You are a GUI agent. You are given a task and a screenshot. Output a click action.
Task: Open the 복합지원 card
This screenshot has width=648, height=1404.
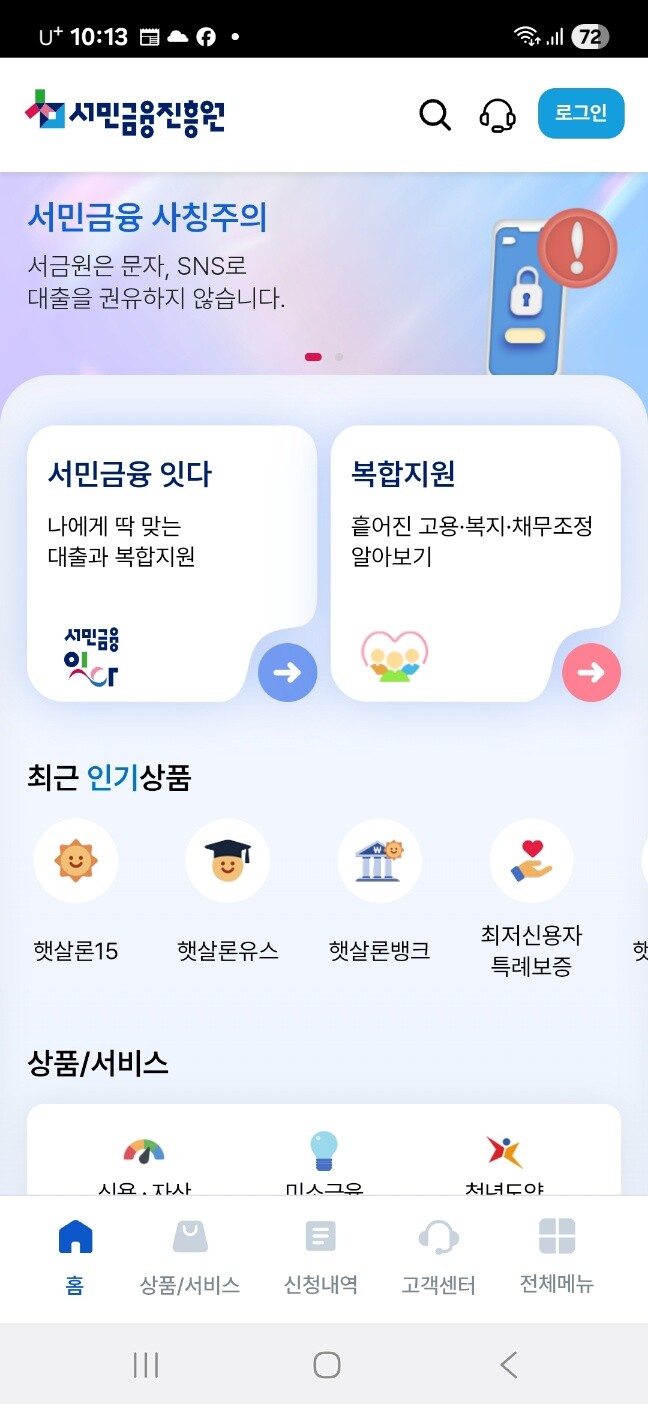tap(476, 563)
